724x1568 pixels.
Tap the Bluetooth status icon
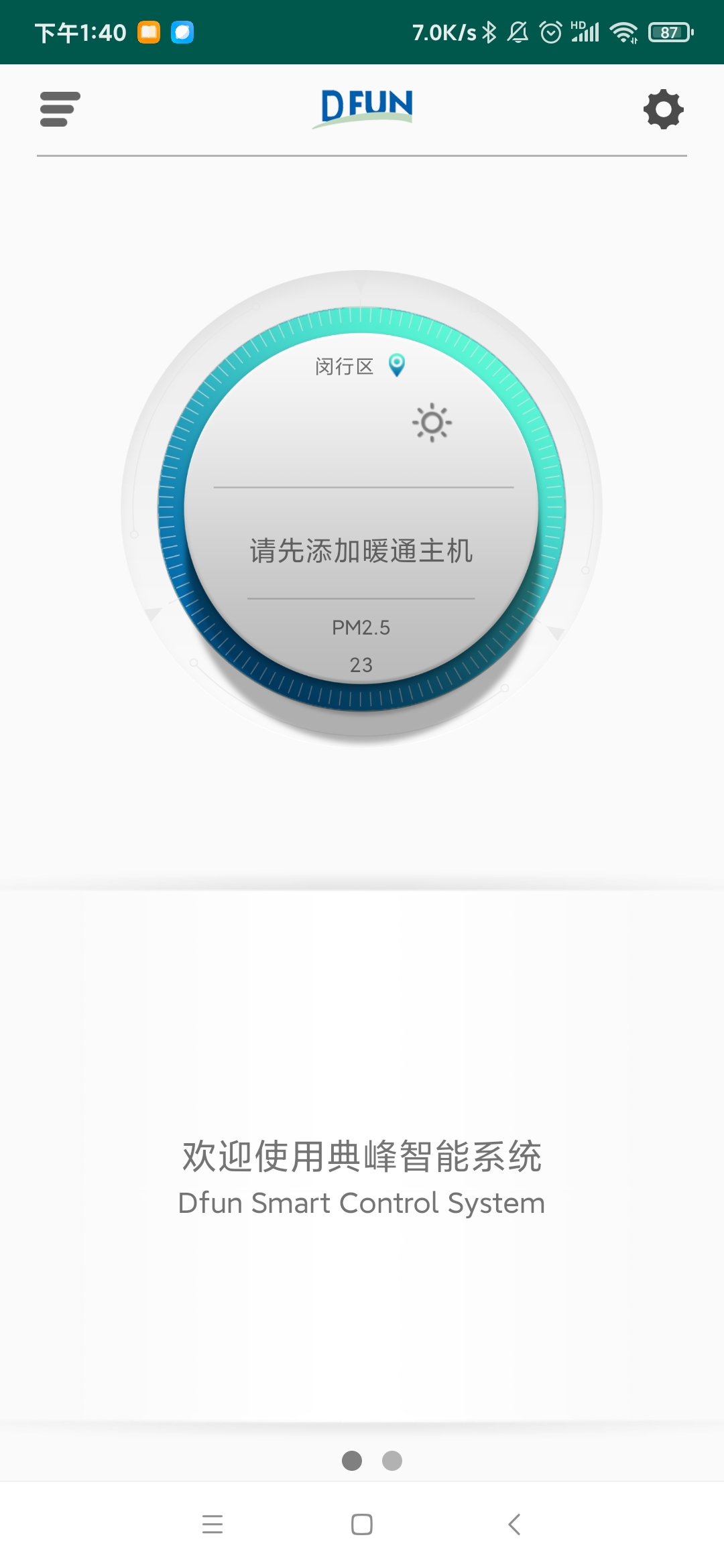click(491, 31)
